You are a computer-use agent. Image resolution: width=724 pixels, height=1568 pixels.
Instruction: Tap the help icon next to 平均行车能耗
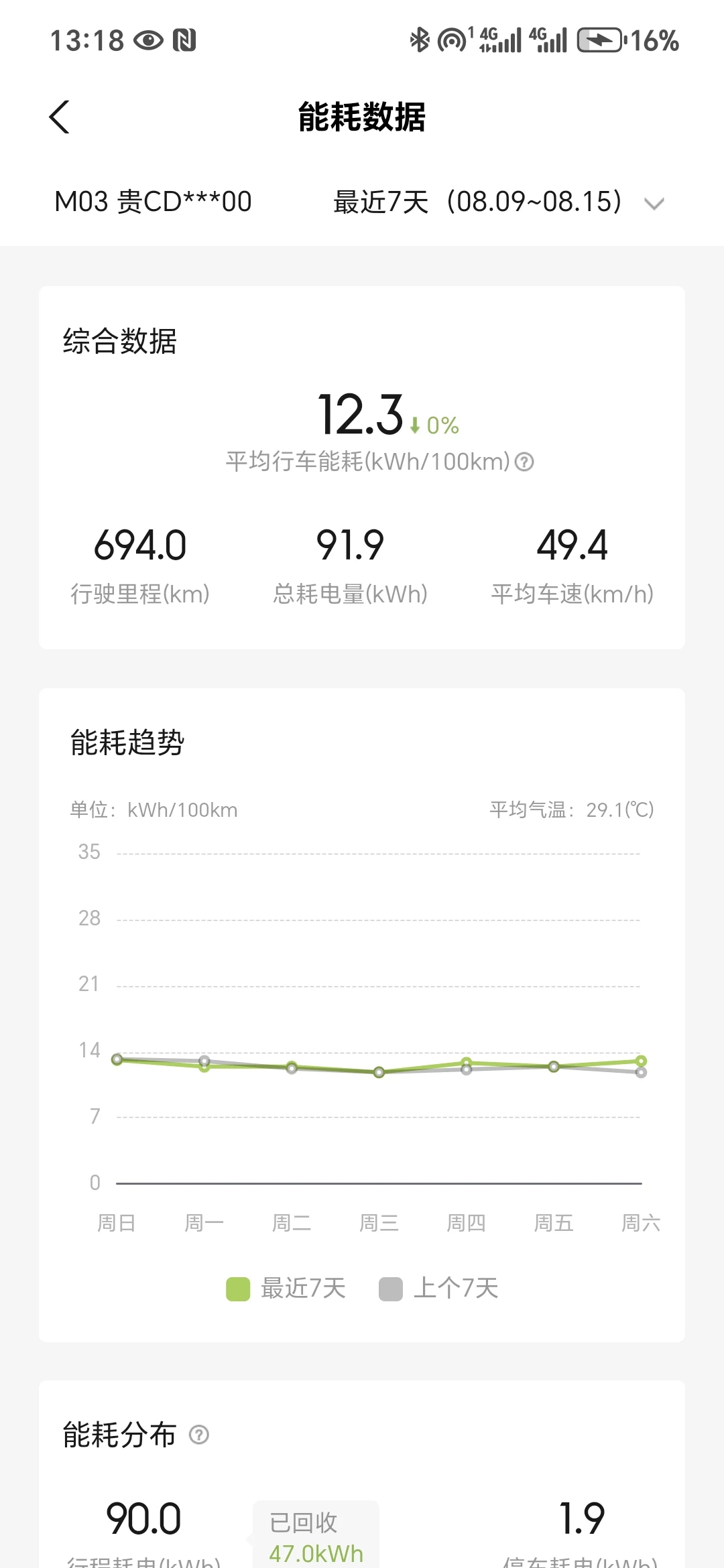(x=524, y=462)
